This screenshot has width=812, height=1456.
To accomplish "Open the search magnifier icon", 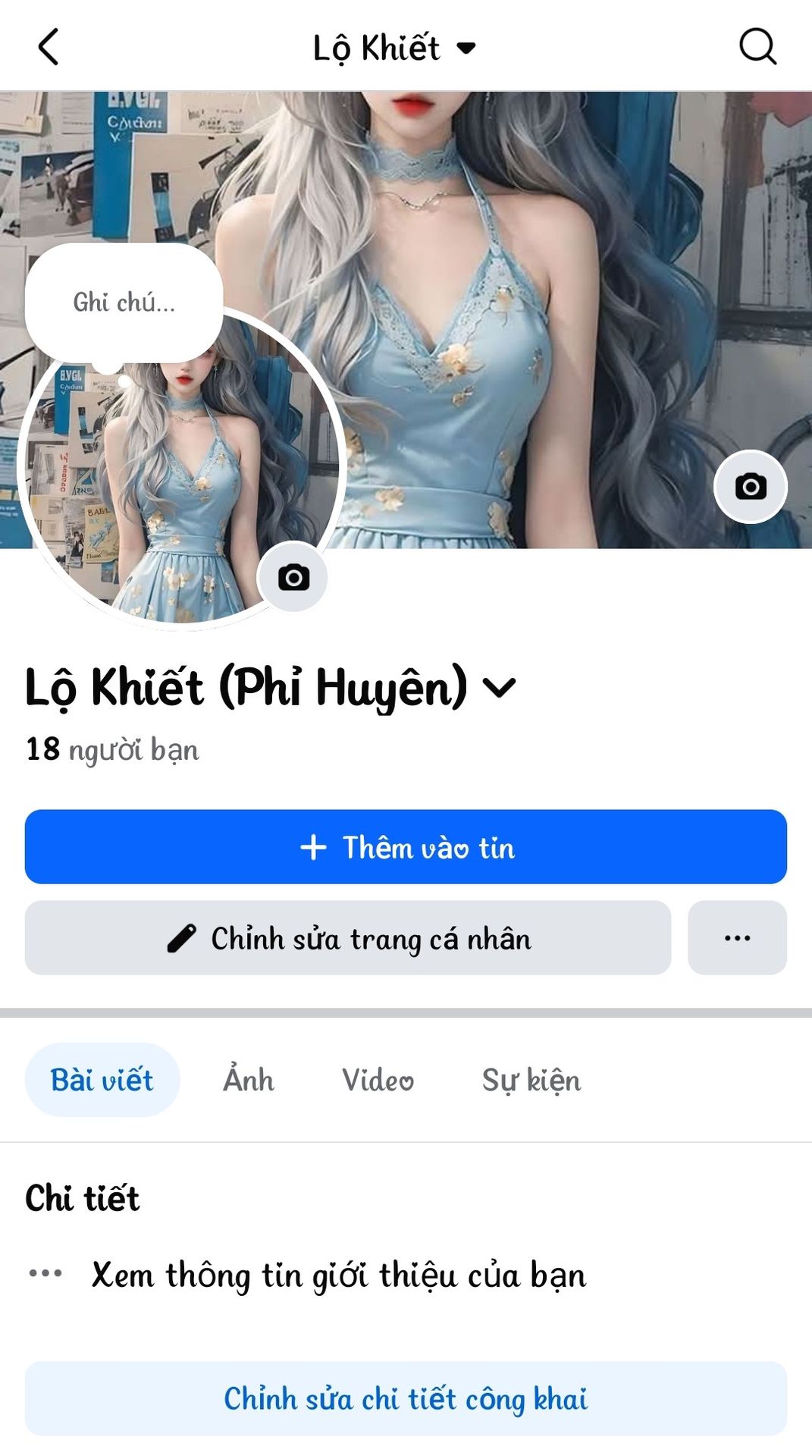I will (x=757, y=47).
